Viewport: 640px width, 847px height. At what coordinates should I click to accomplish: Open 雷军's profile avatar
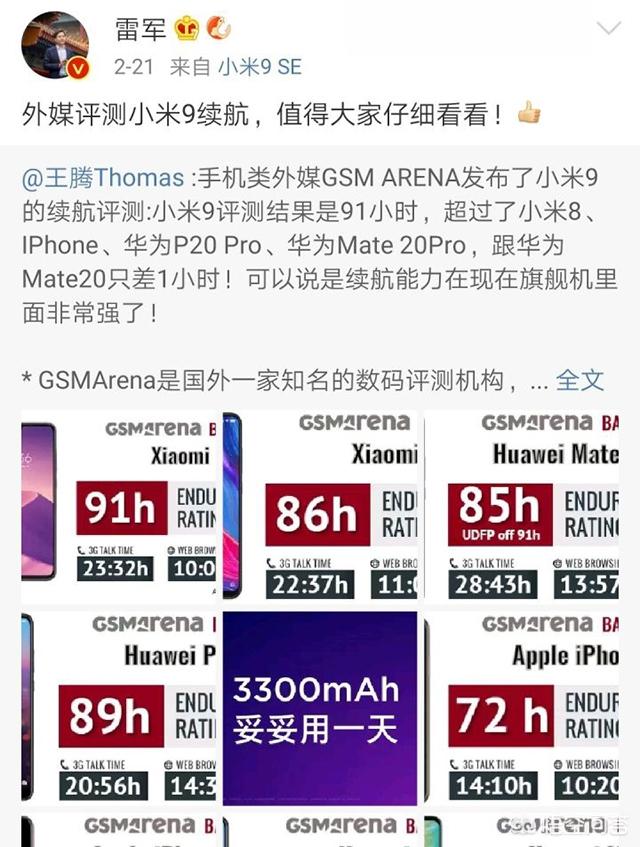55,46
